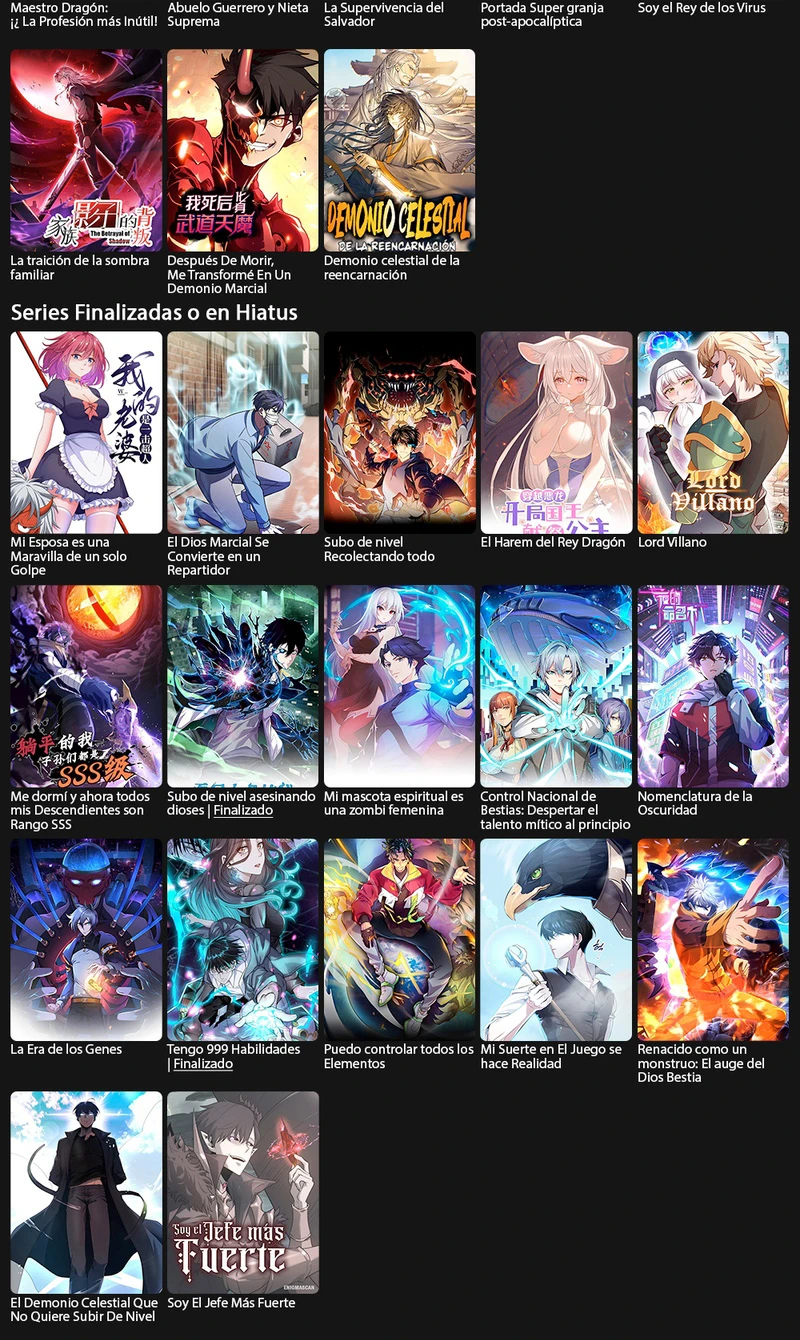Open Mi Suerte en El Juego se hace Realidad
Viewport: 800px width, 1340px height.
pyautogui.click(x=556, y=939)
